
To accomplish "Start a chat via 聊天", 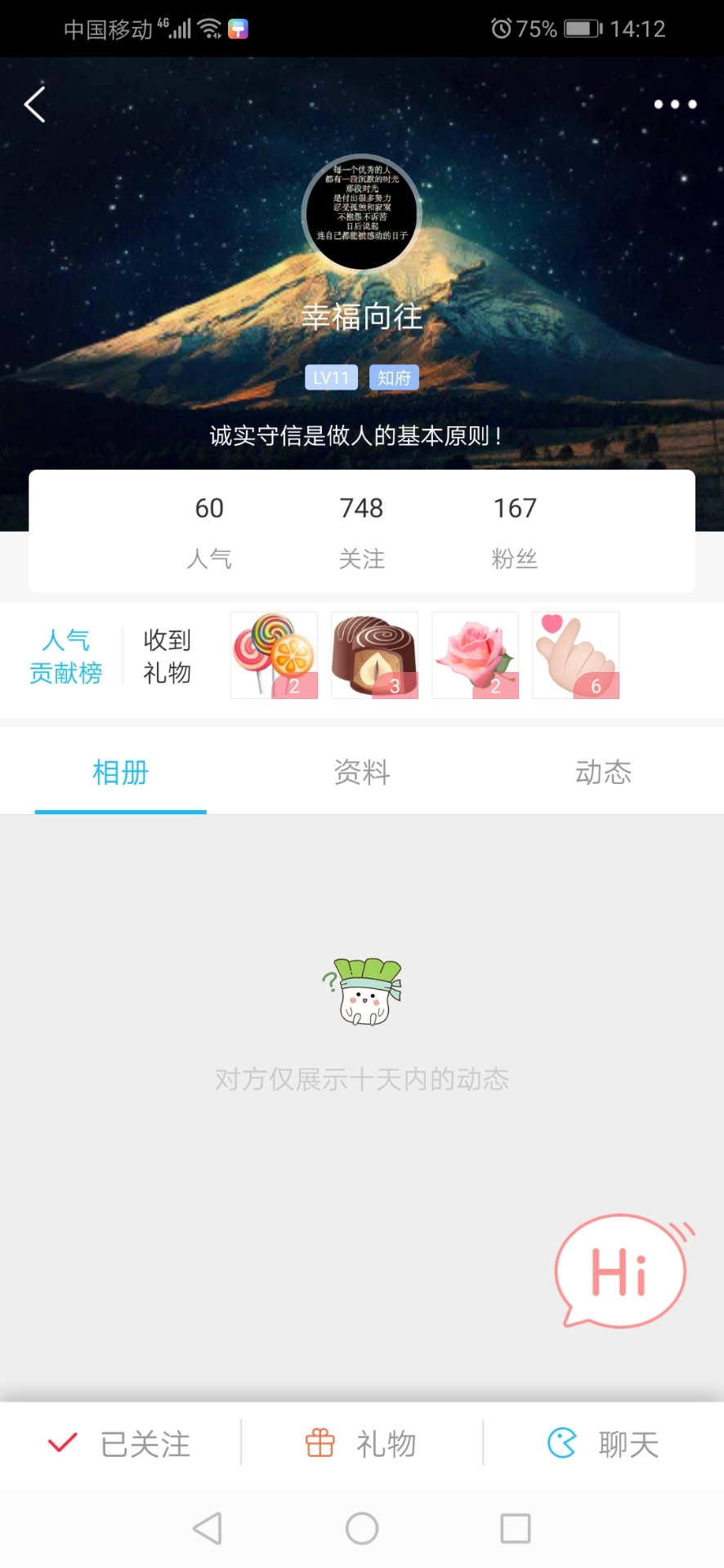I will click(x=603, y=1444).
